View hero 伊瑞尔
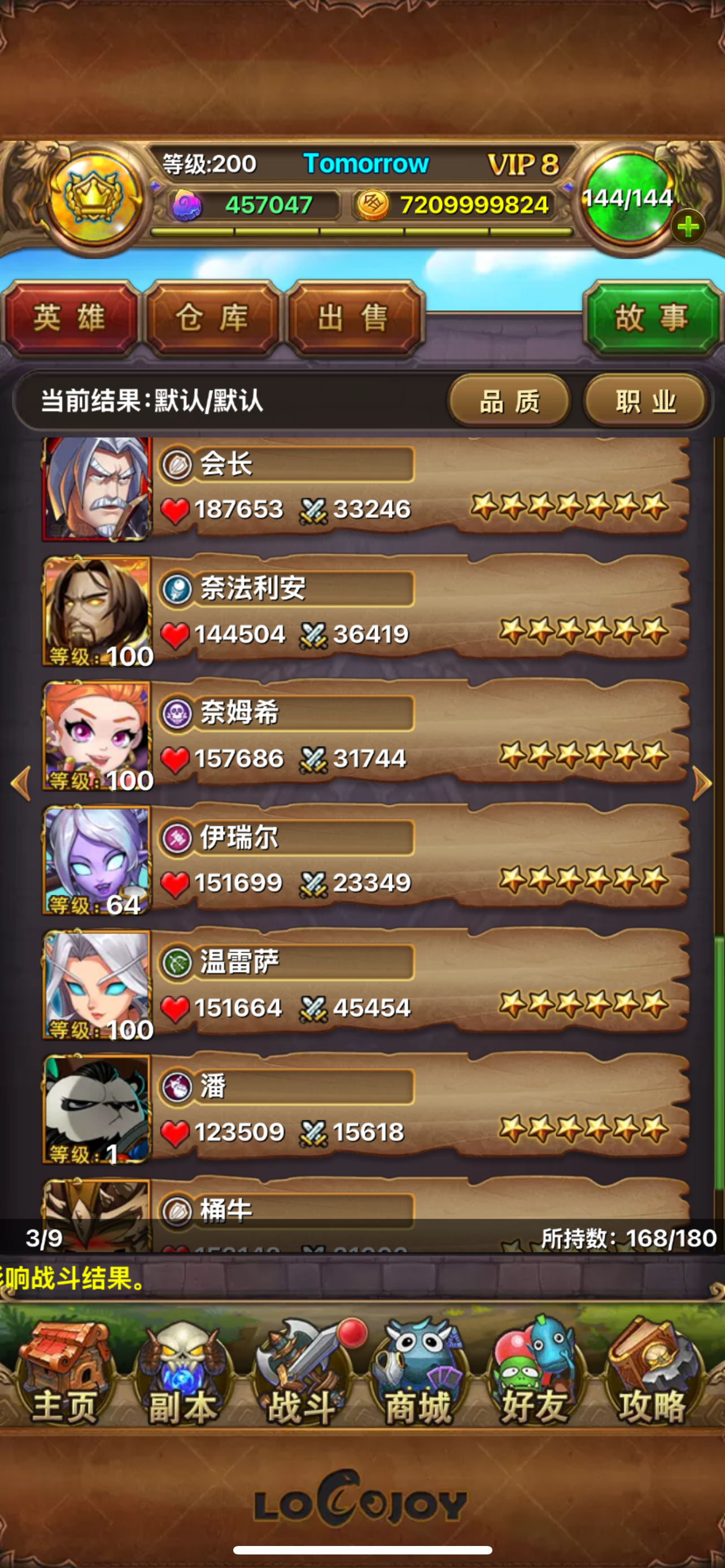Screen dimensions: 725x1568 tap(365, 861)
